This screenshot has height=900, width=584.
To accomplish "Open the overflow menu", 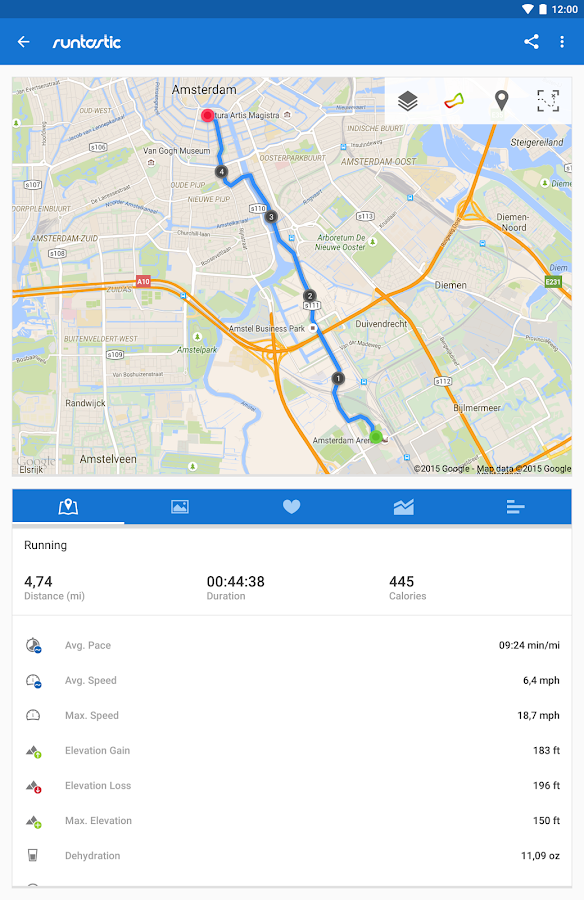I will click(562, 41).
